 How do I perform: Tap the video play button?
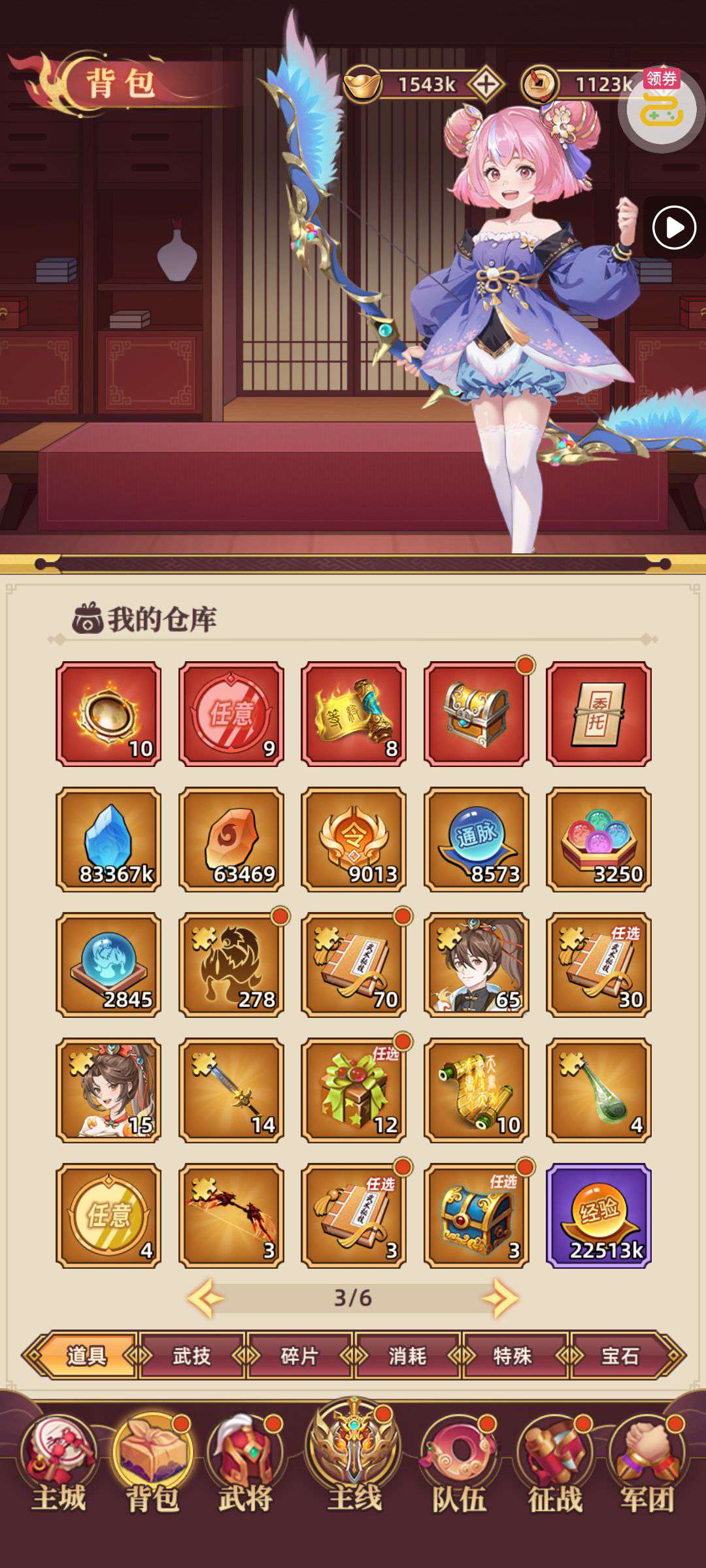coord(674,227)
